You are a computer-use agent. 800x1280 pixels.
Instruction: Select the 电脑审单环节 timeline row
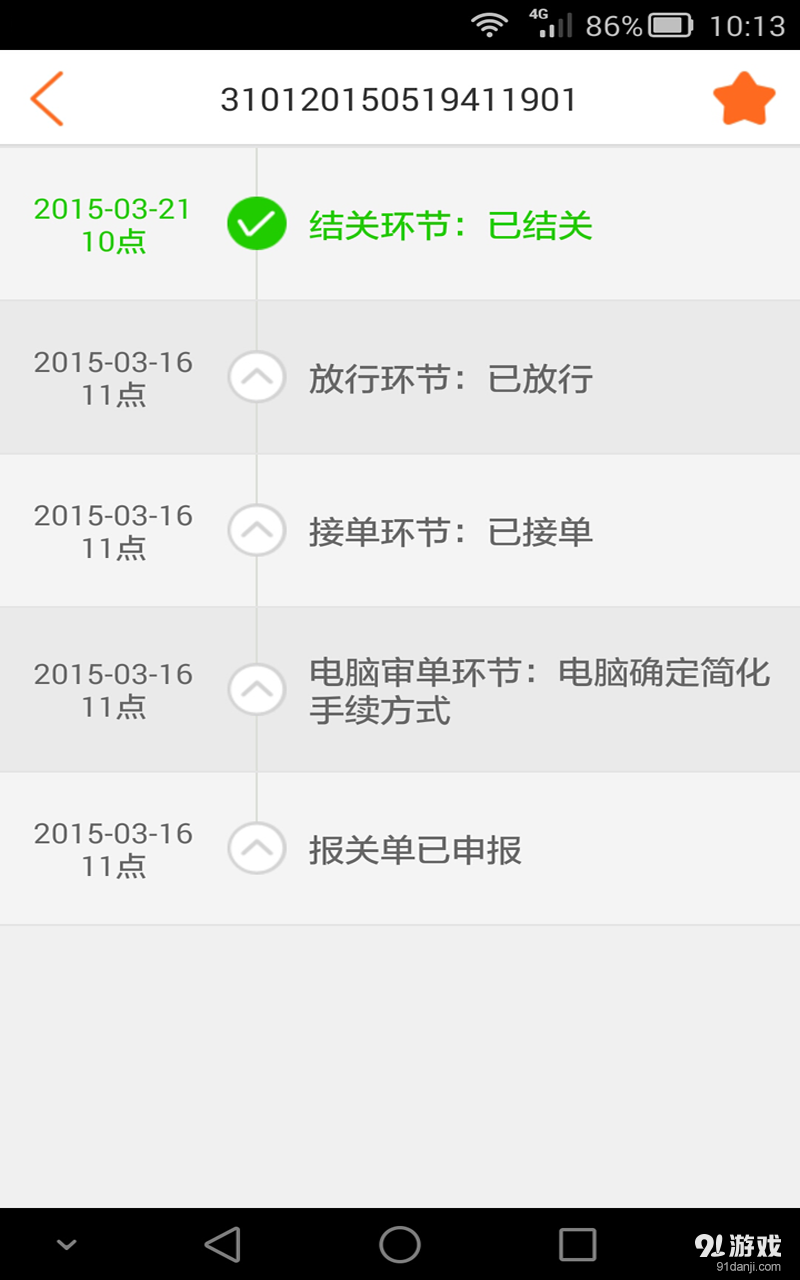tap(400, 689)
